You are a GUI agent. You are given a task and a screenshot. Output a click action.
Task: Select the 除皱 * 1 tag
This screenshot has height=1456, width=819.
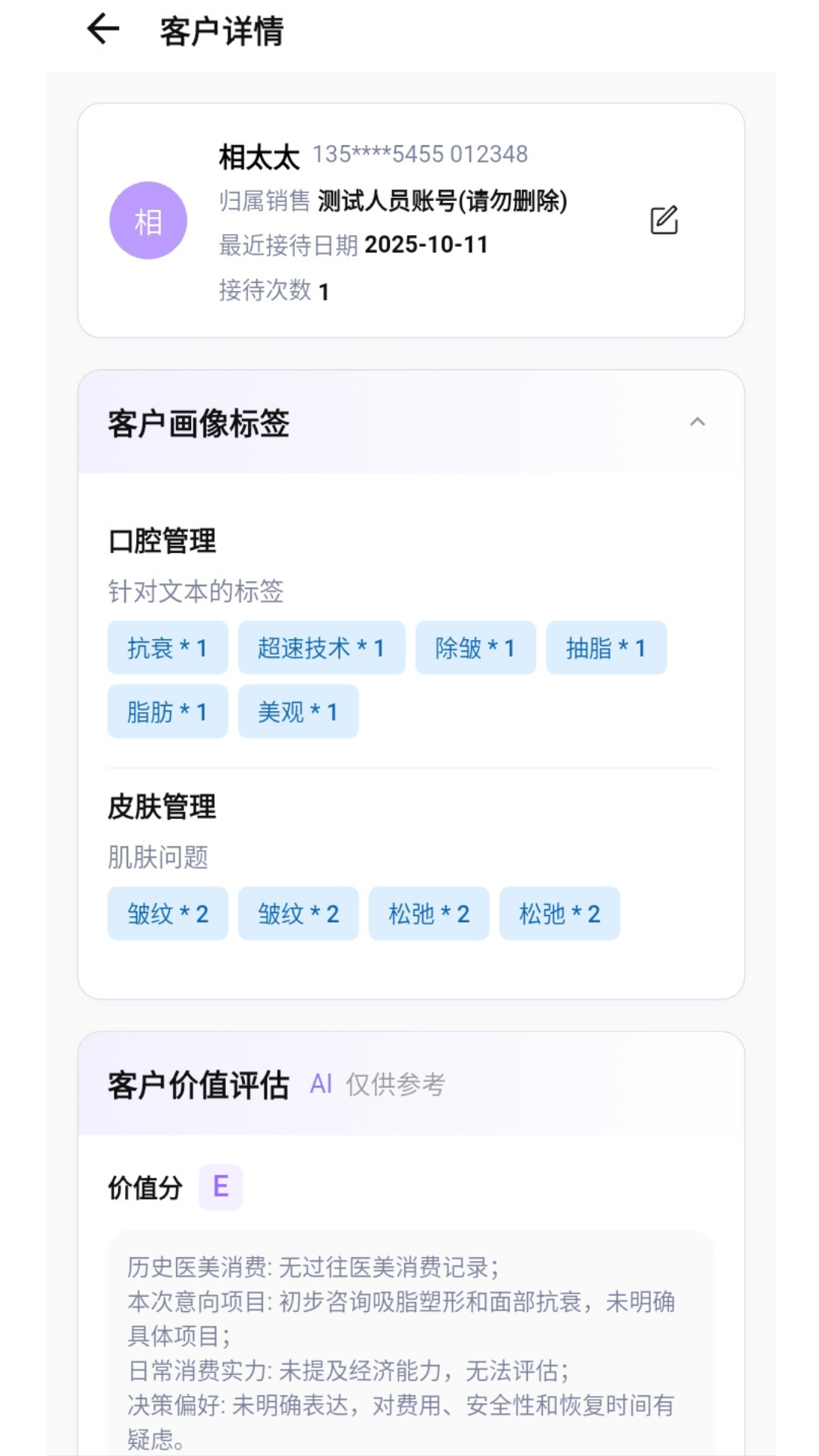(475, 648)
